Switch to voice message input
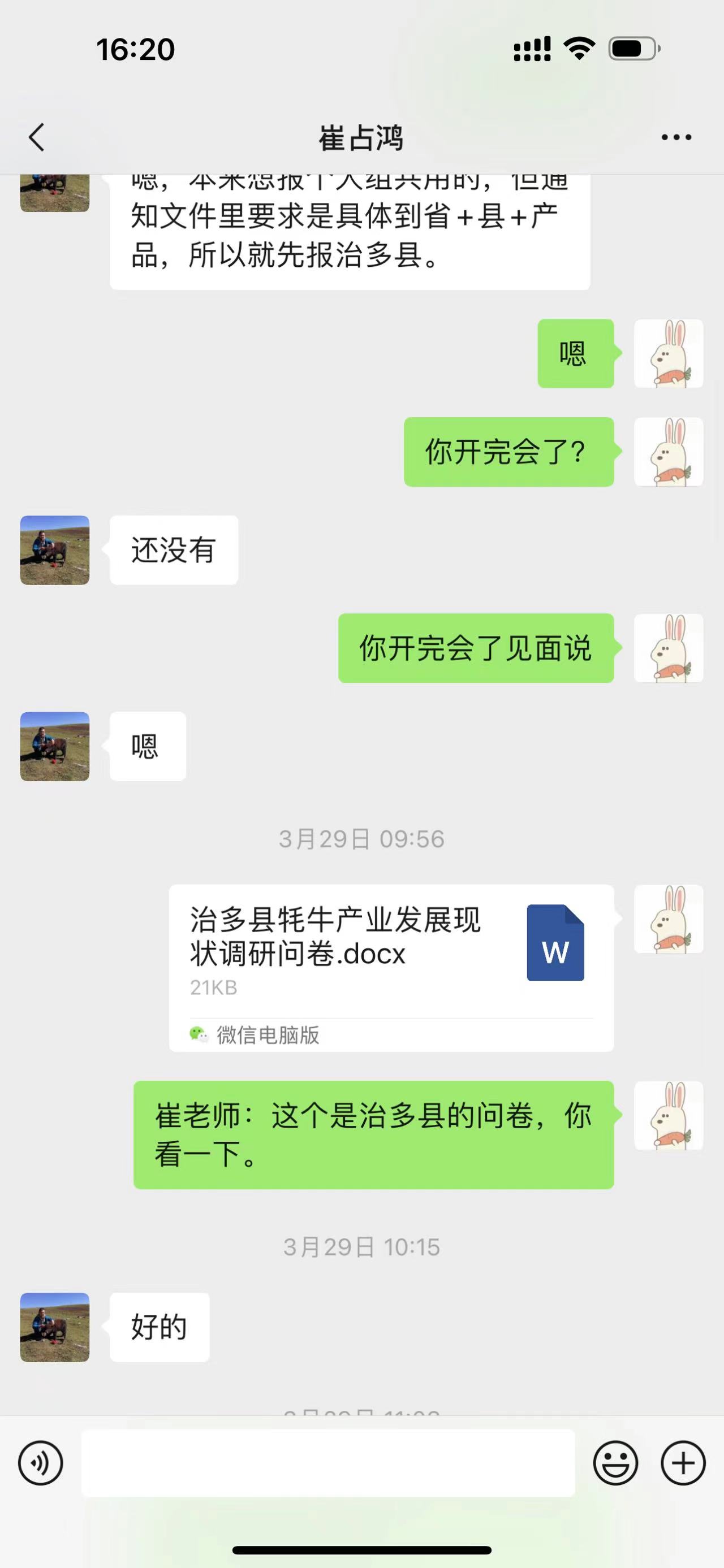This screenshot has width=724, height=1568. [x=40, y=1462]
